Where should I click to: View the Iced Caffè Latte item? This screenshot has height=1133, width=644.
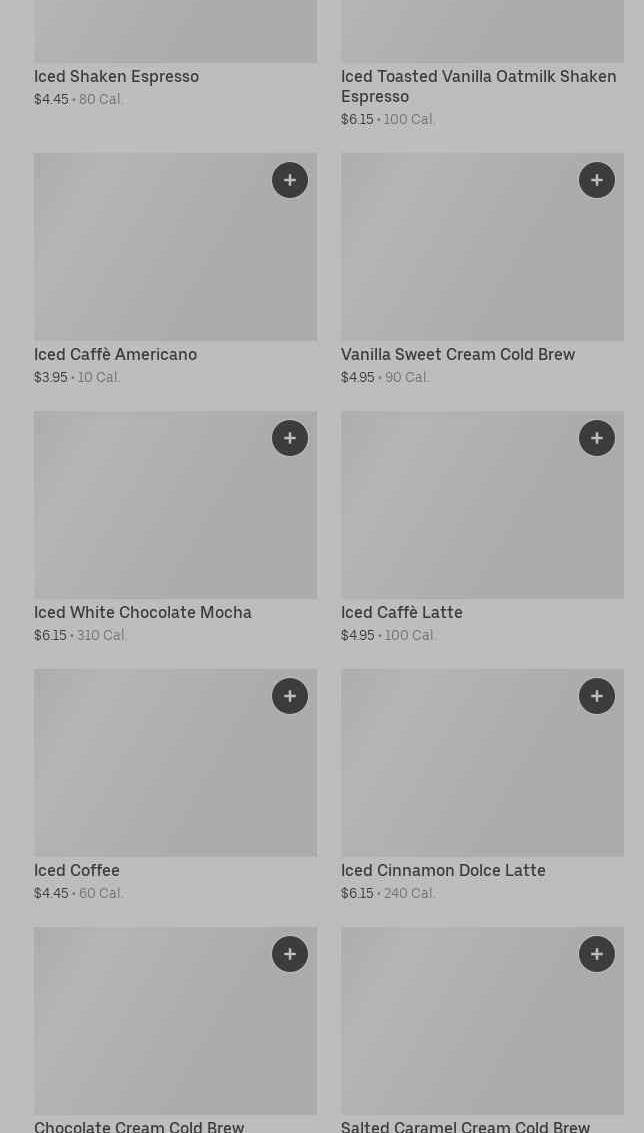pyautogui.click(x=401, y=613)
